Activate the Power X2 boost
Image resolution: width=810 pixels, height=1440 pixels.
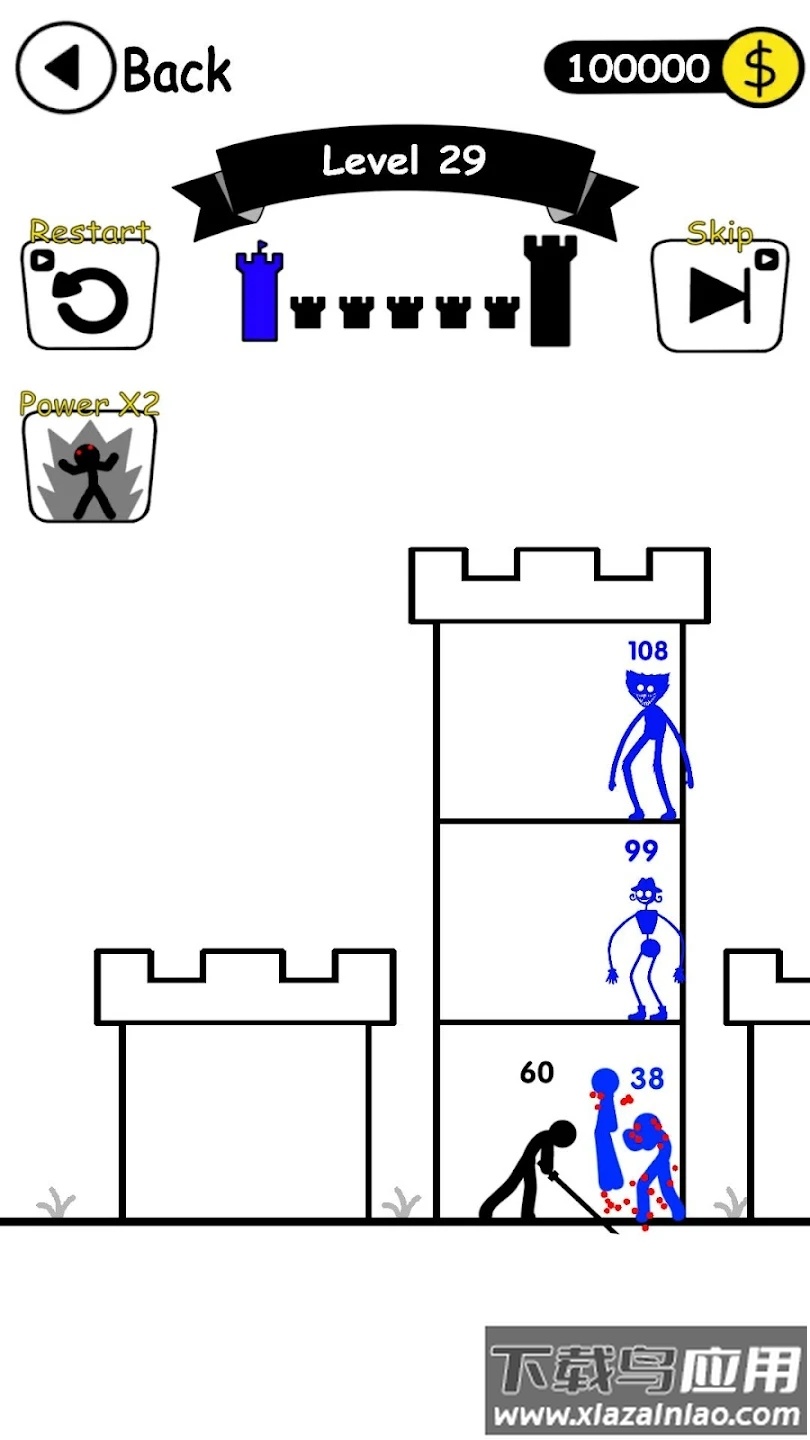click(x=90, y=467)
